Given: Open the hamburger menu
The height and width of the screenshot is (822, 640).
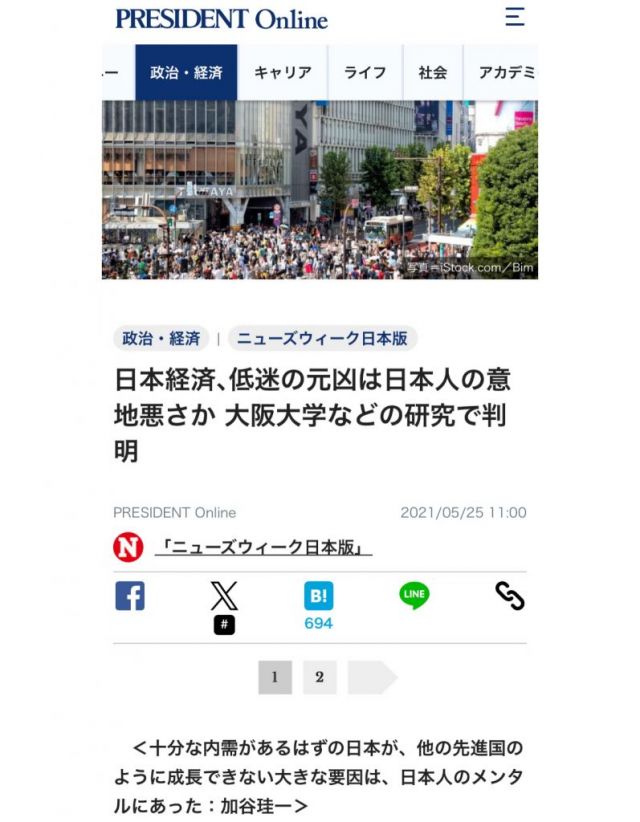Looking at the screenshot, I should 514,17.
